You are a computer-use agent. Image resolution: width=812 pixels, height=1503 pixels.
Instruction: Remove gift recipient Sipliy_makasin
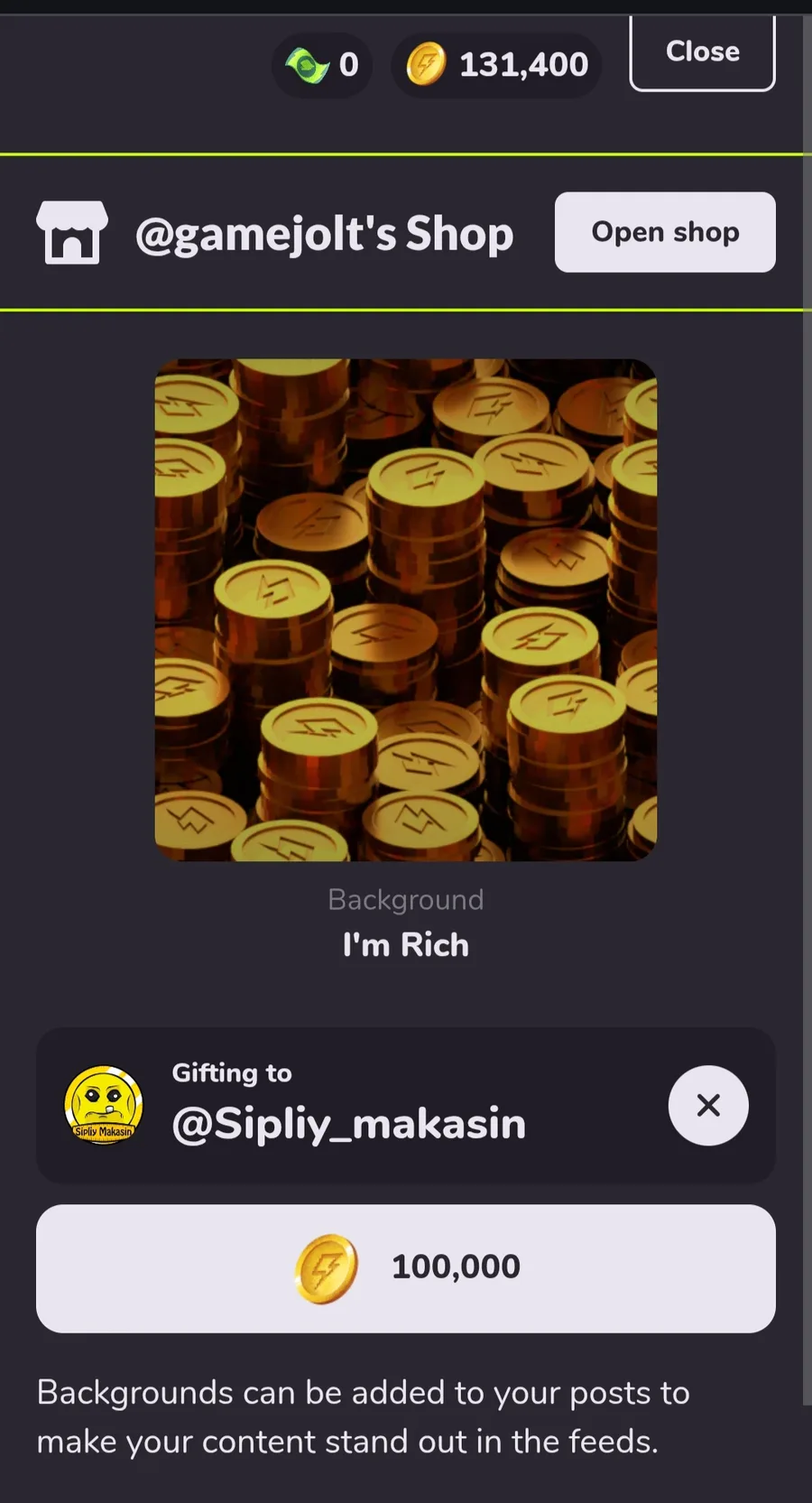pyautogui.click(x=708, y=1105)
